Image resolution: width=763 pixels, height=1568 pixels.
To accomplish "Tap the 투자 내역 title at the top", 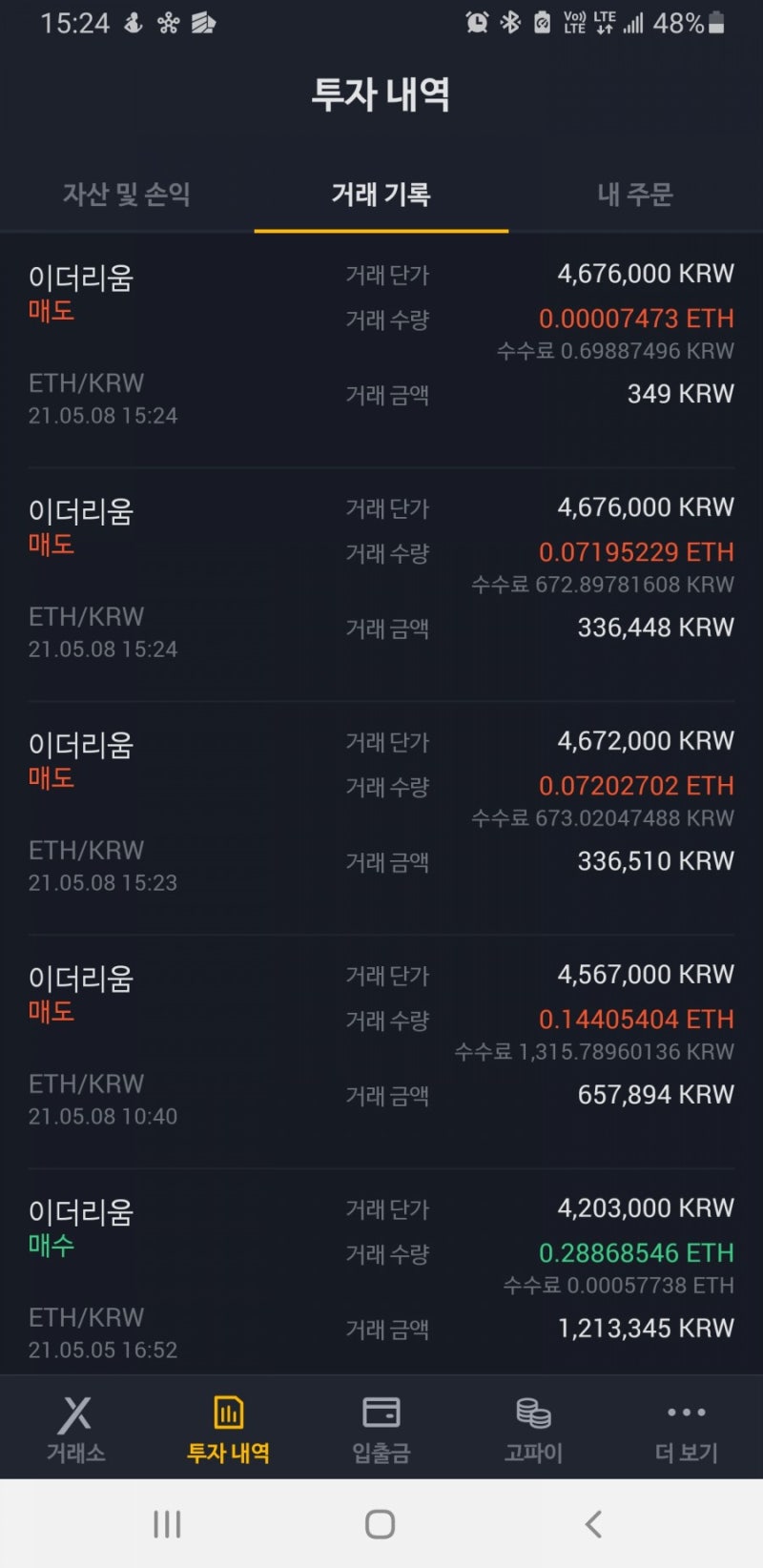I will [x=381, y=93].
